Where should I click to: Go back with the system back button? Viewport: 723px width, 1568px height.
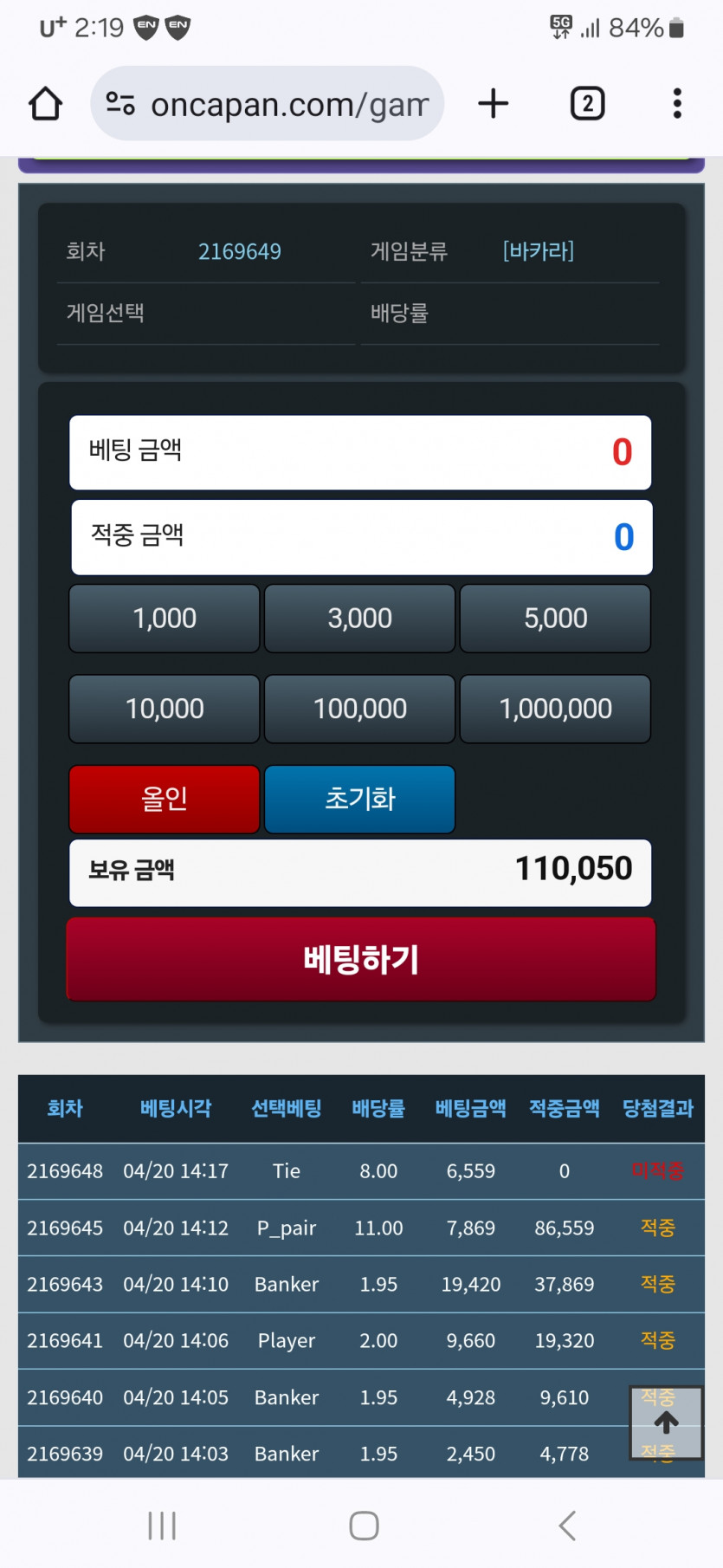[567, 1526]
